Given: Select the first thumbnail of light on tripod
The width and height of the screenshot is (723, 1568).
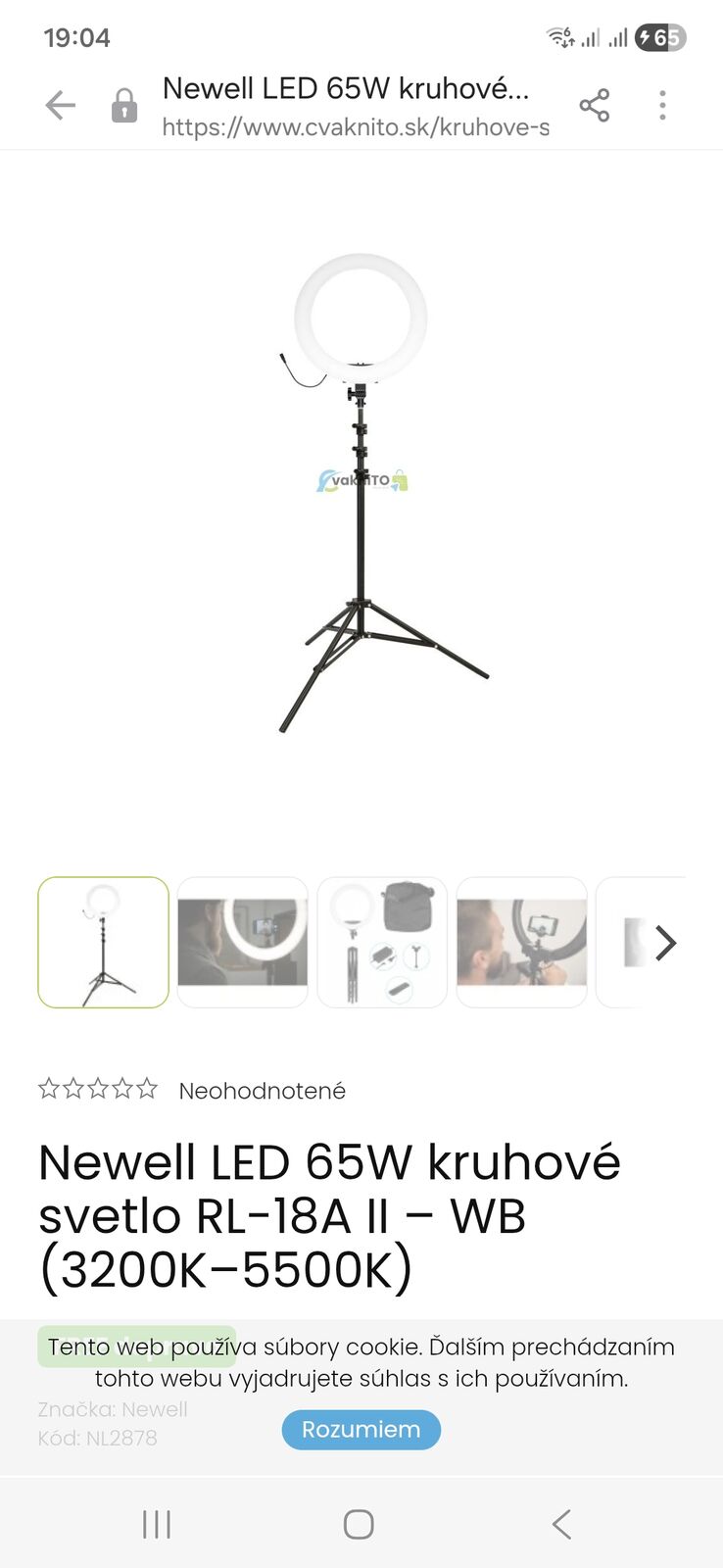Looking at the screenshot, I should click(x=104, y=942).
